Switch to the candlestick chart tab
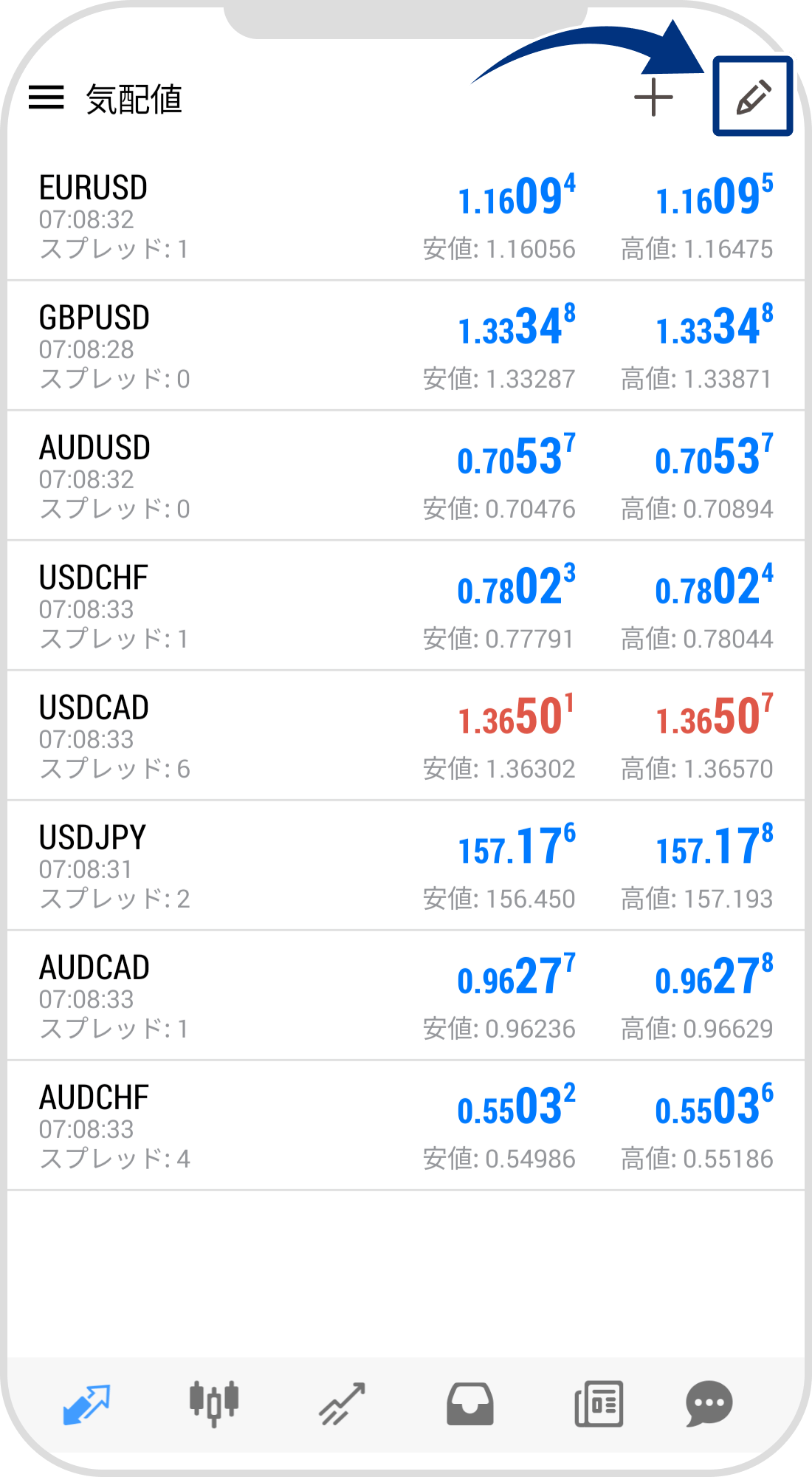Viewport: 812px width, 1477px height. coord(214,1403)
